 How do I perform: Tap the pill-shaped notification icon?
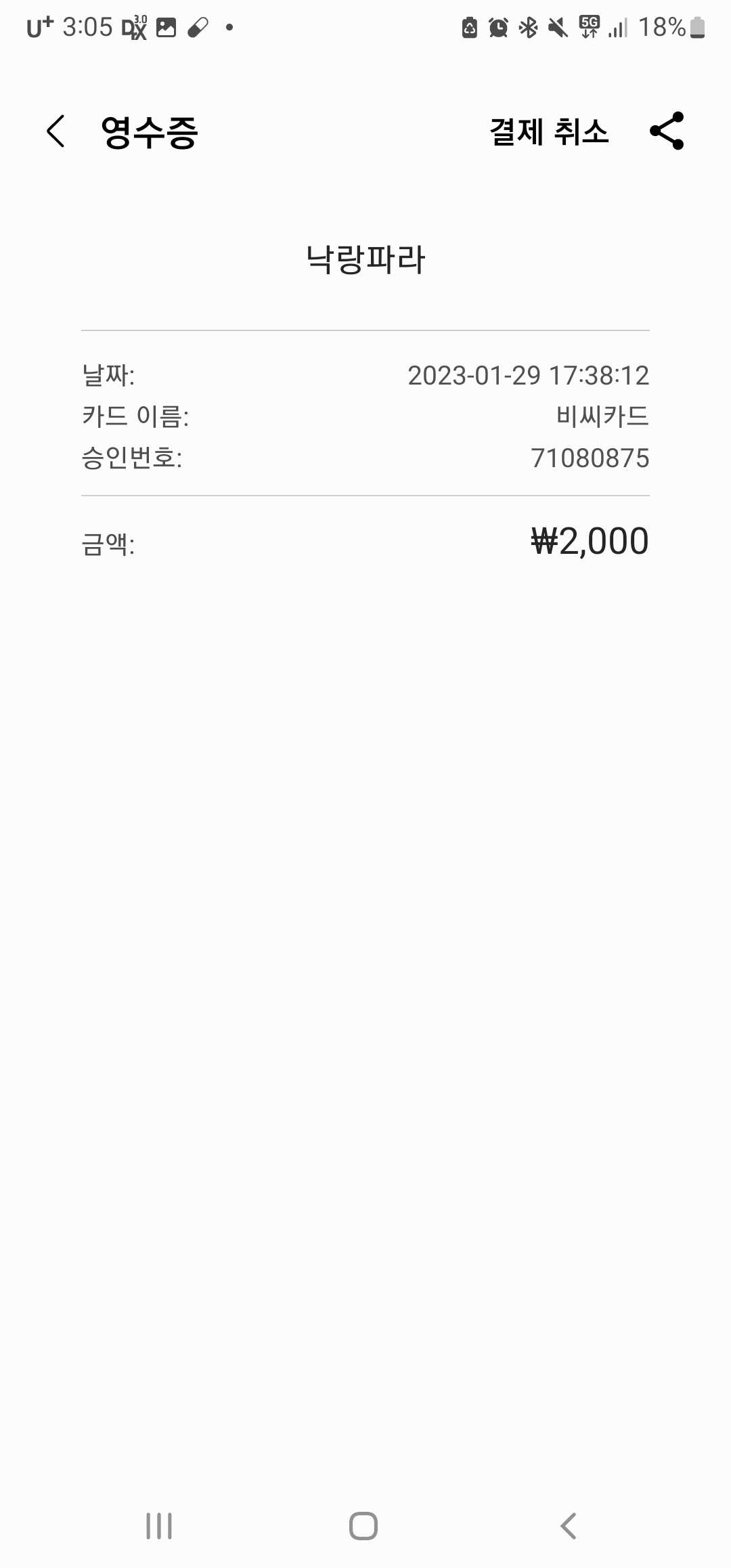tap(197, 28)
